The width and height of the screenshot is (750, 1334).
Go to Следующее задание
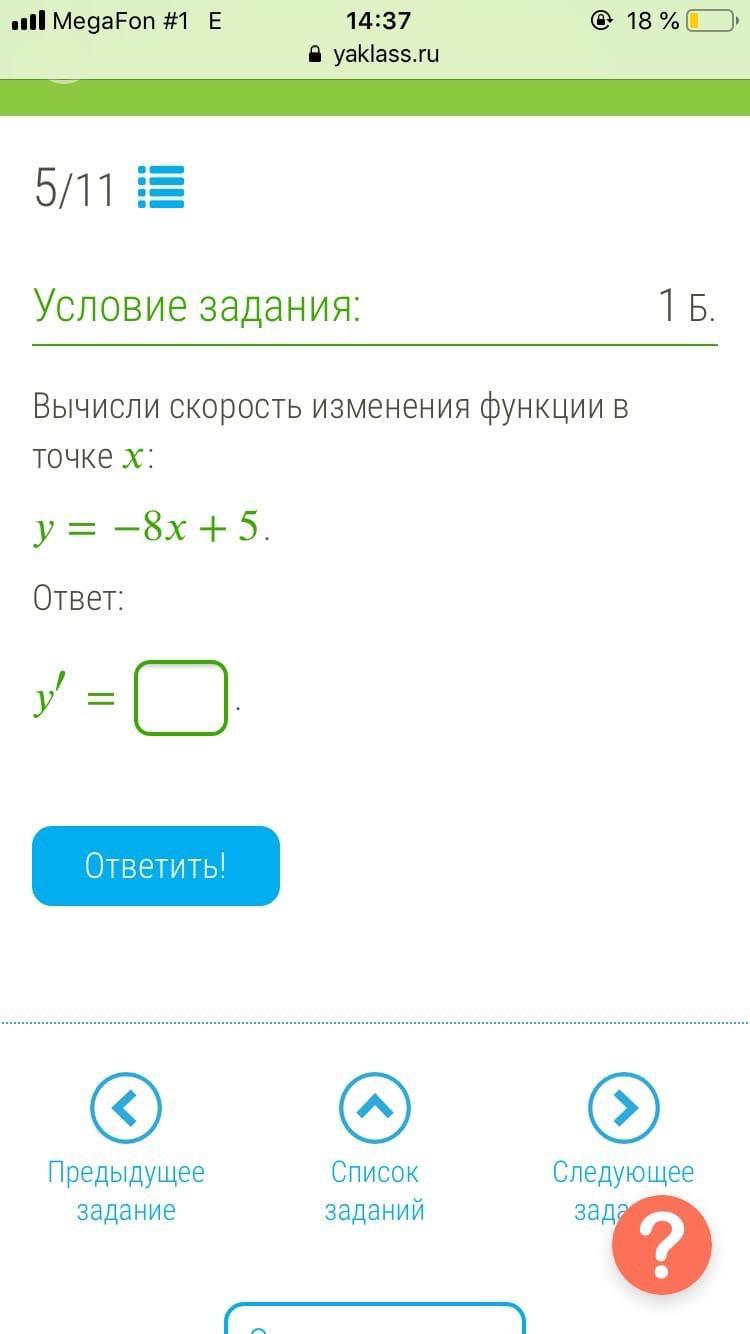point(624,1107)
